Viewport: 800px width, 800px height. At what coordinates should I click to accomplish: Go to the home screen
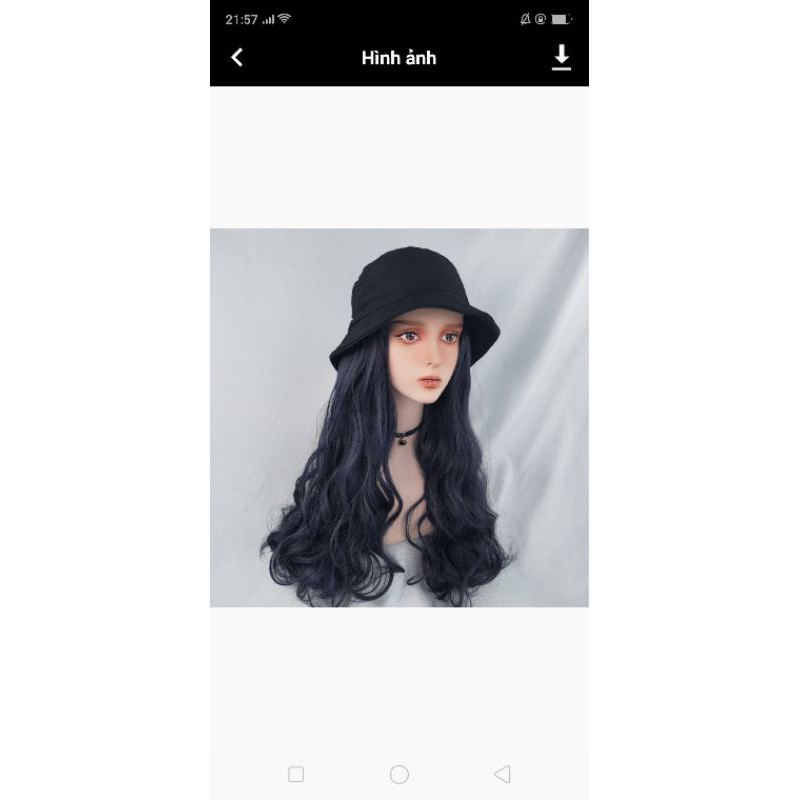coord(399,774)
